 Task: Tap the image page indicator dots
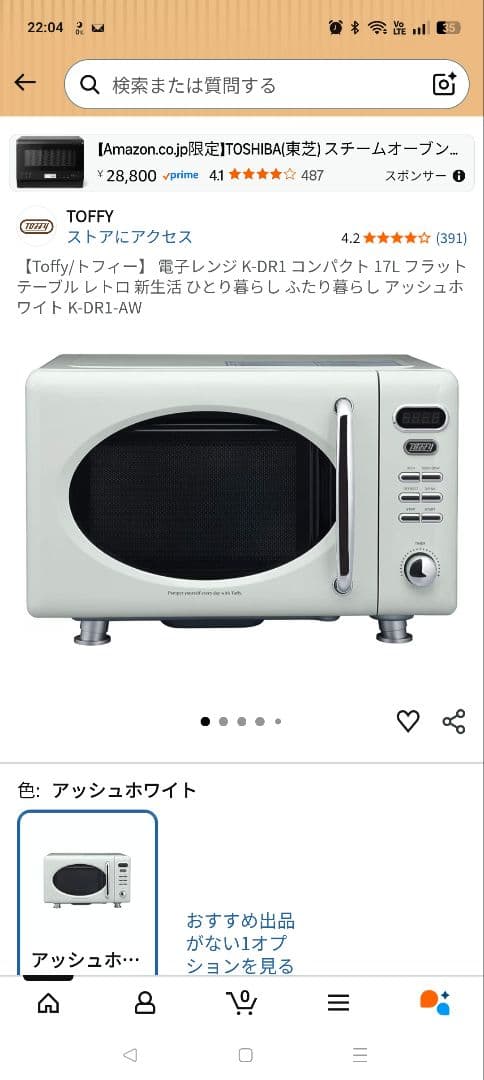click(241, 722)
